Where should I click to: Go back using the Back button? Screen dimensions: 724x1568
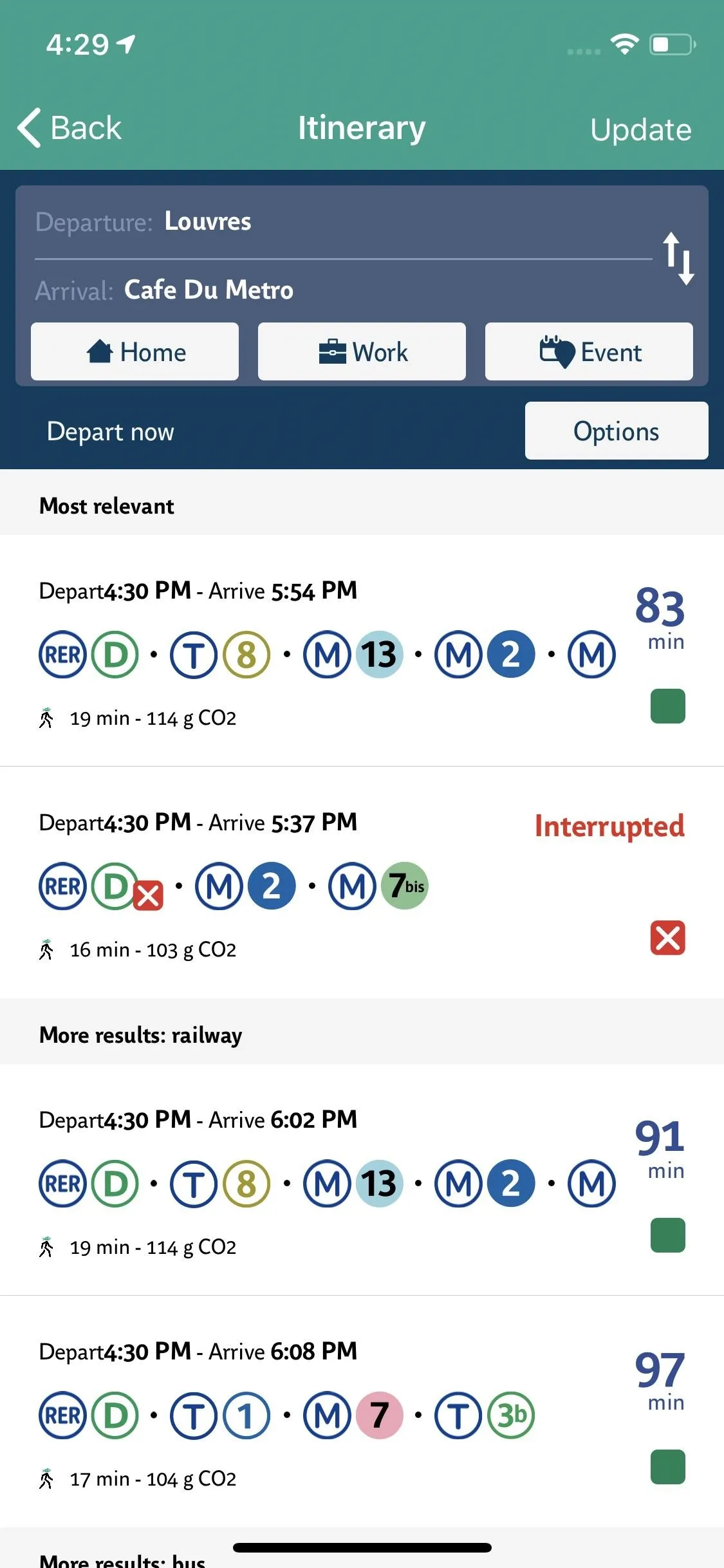[x=70, y=127]
